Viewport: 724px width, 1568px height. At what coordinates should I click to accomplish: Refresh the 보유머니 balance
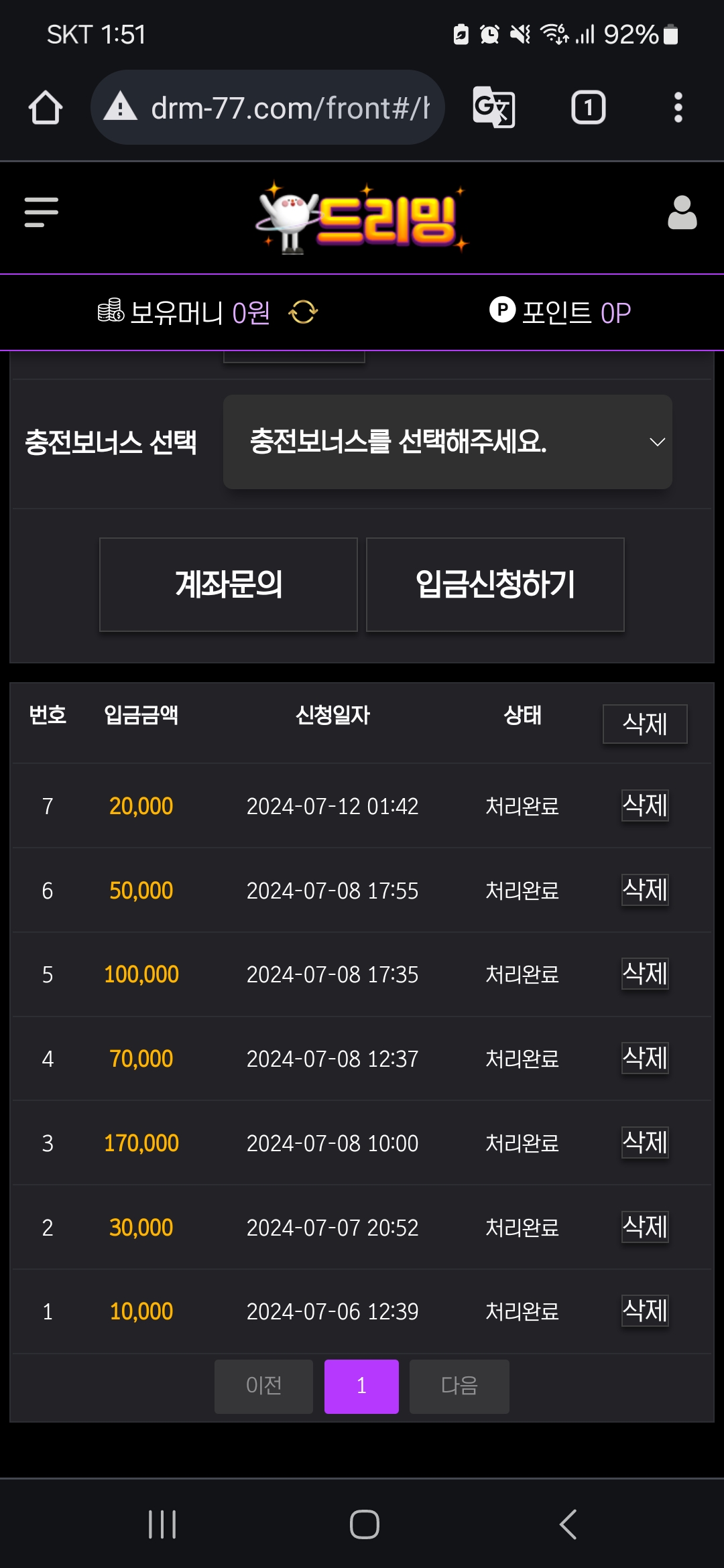pos(303,312)
